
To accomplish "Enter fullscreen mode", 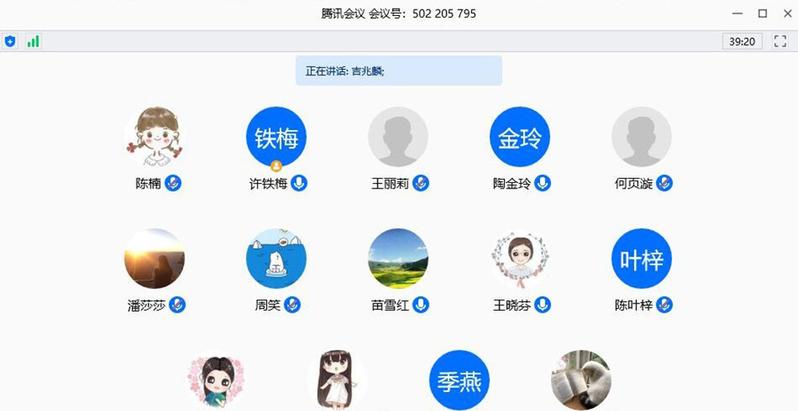I will (780, 41).
